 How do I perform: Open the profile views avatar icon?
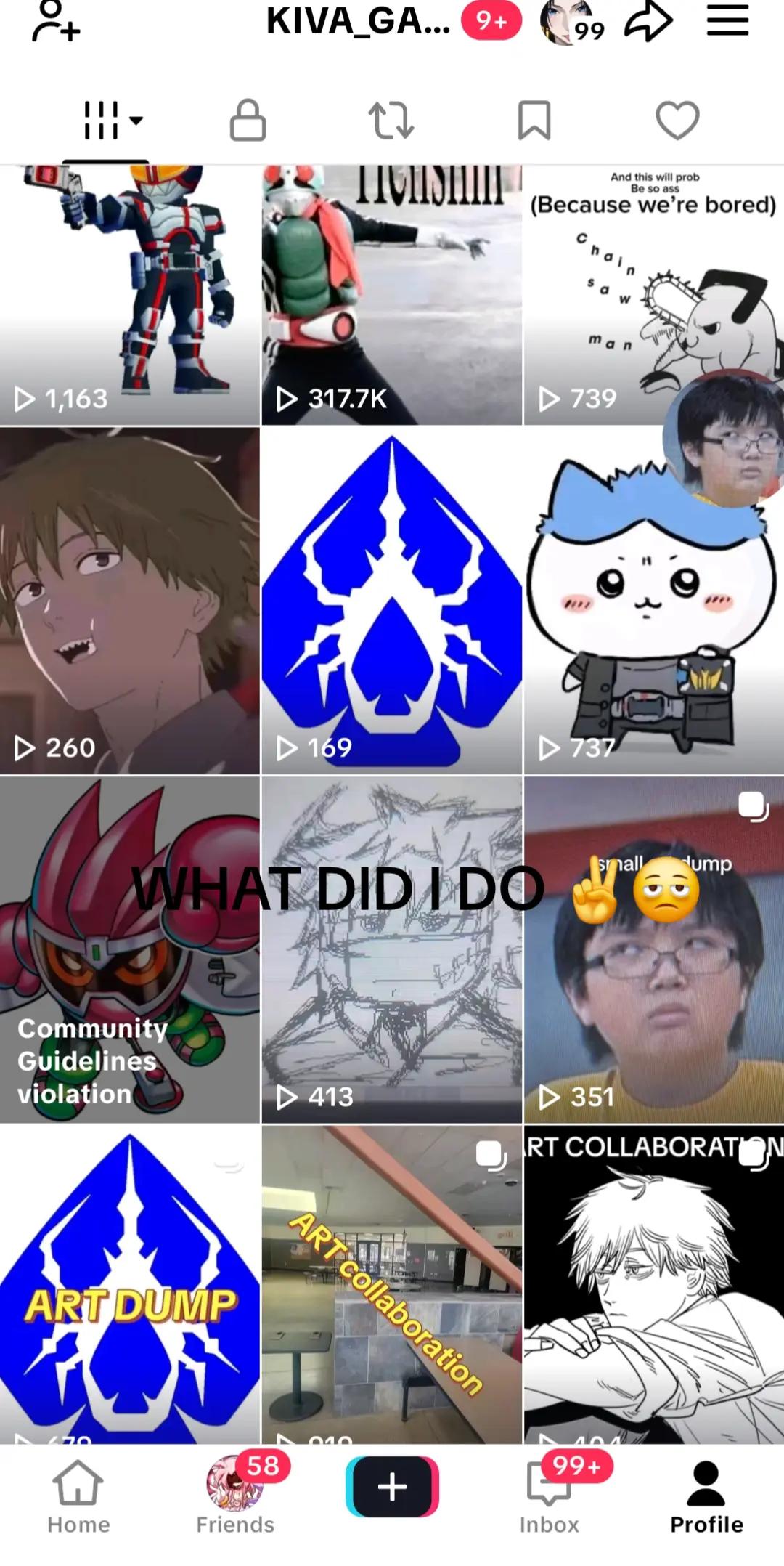point(572,22)
